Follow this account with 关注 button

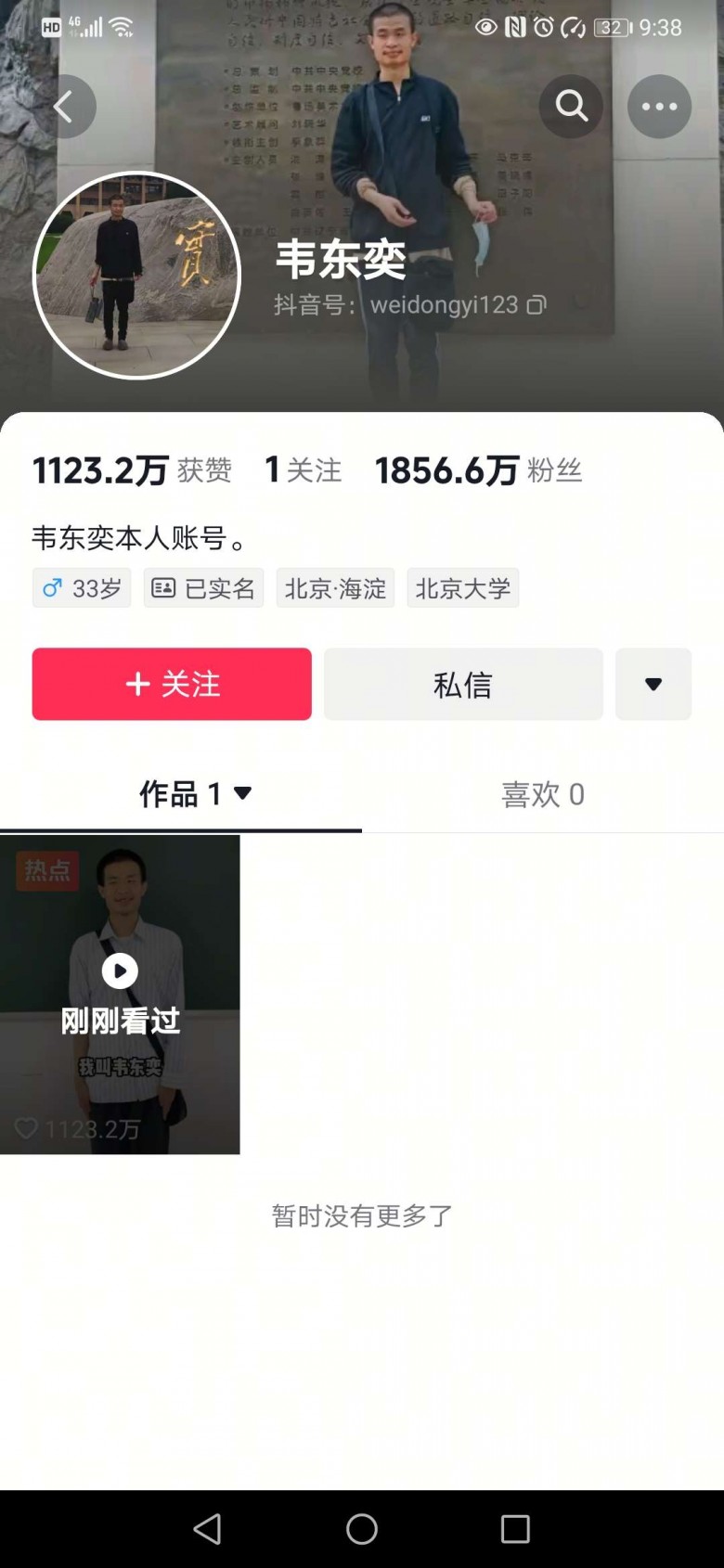coord(172,684)
